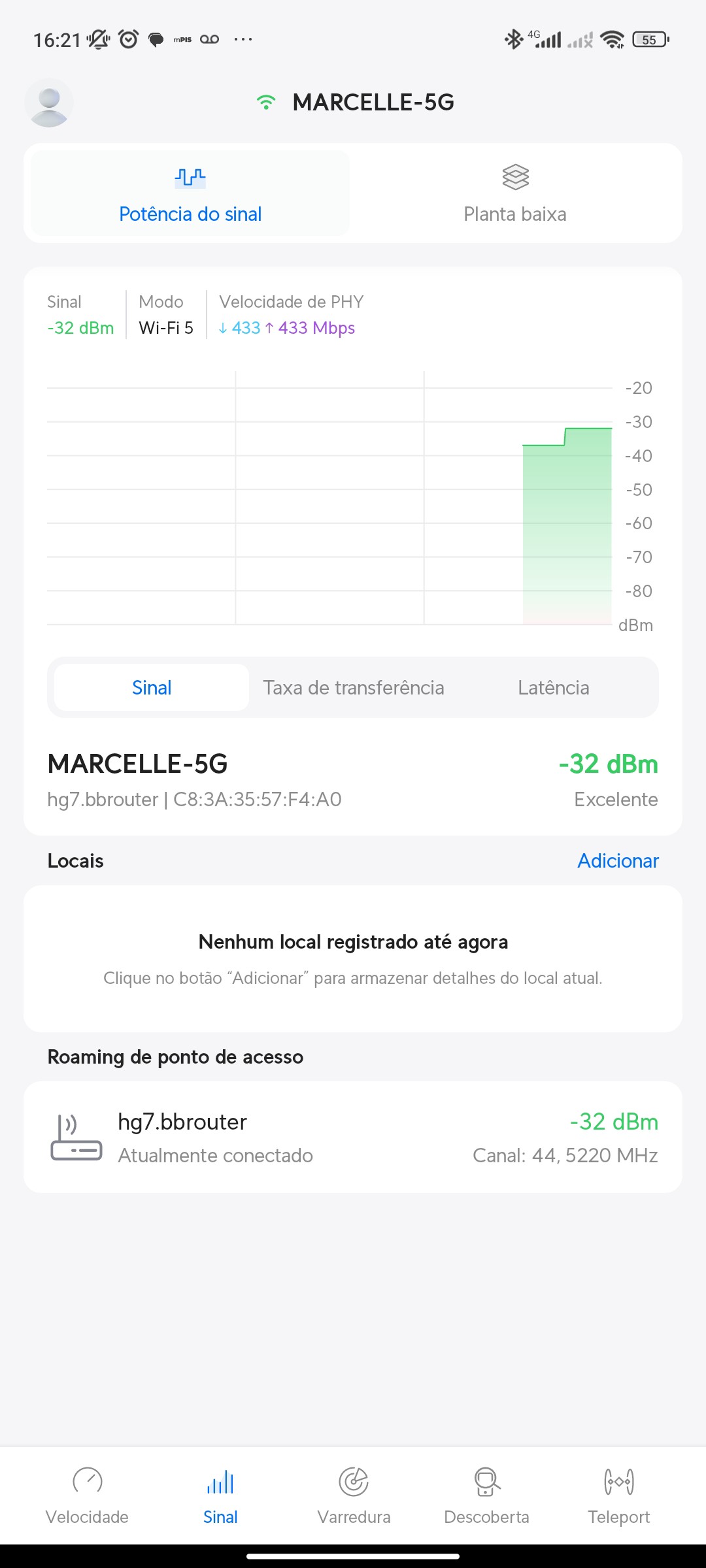706x1568 pixels.
Task: Select the Potência do sinal tab
Action: point(190,194)
